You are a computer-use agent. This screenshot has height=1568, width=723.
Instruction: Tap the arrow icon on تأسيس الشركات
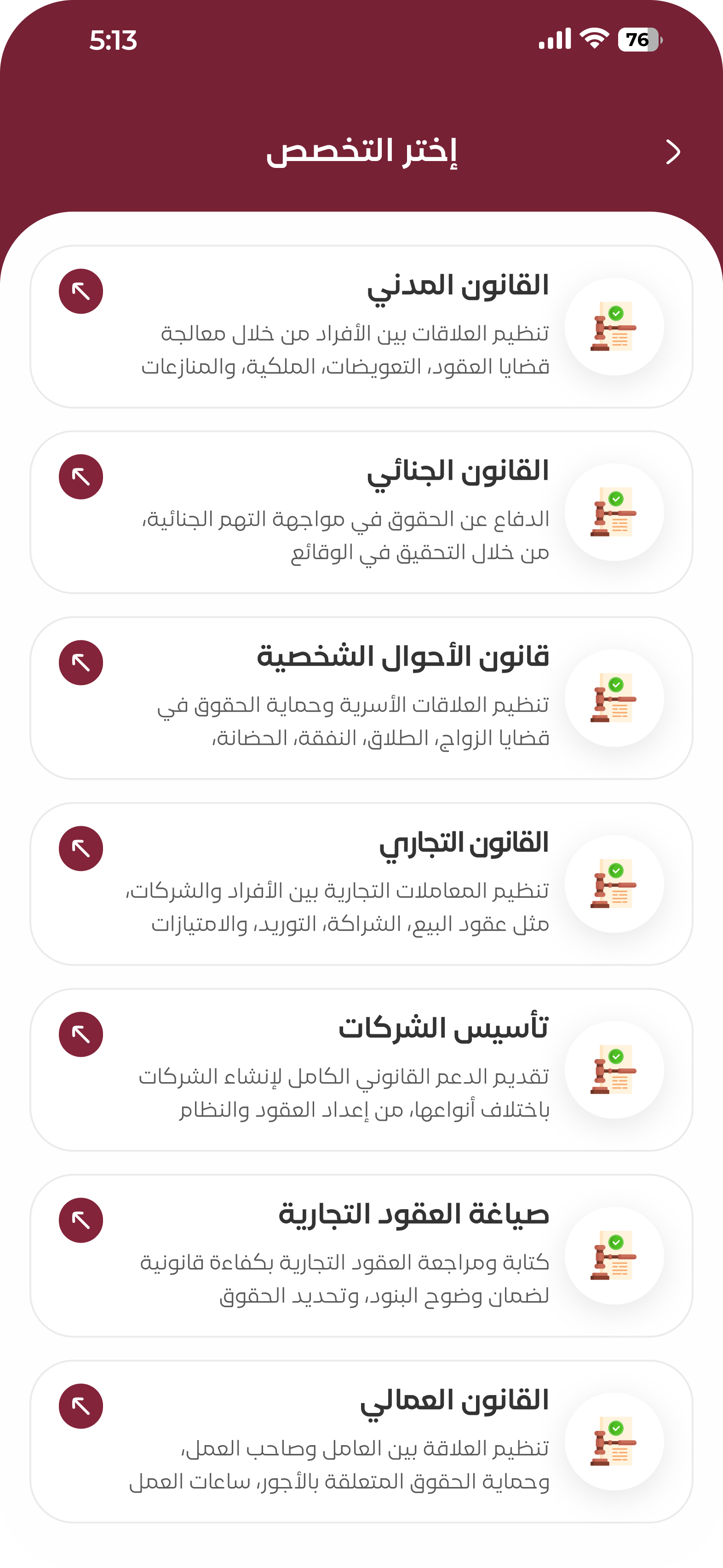[x=81, y=1034]
